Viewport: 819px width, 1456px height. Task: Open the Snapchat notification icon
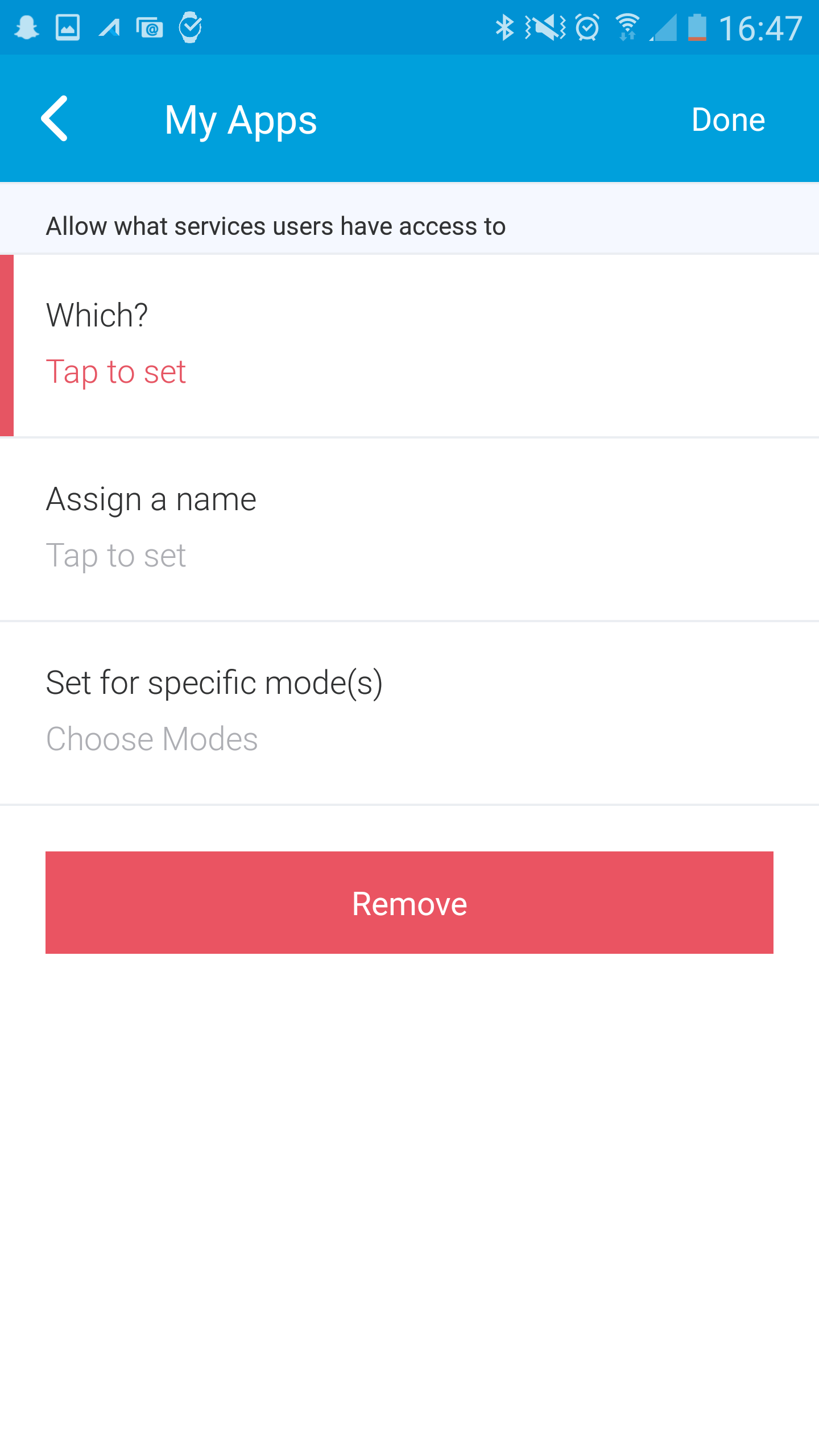[x=26, y=27]
